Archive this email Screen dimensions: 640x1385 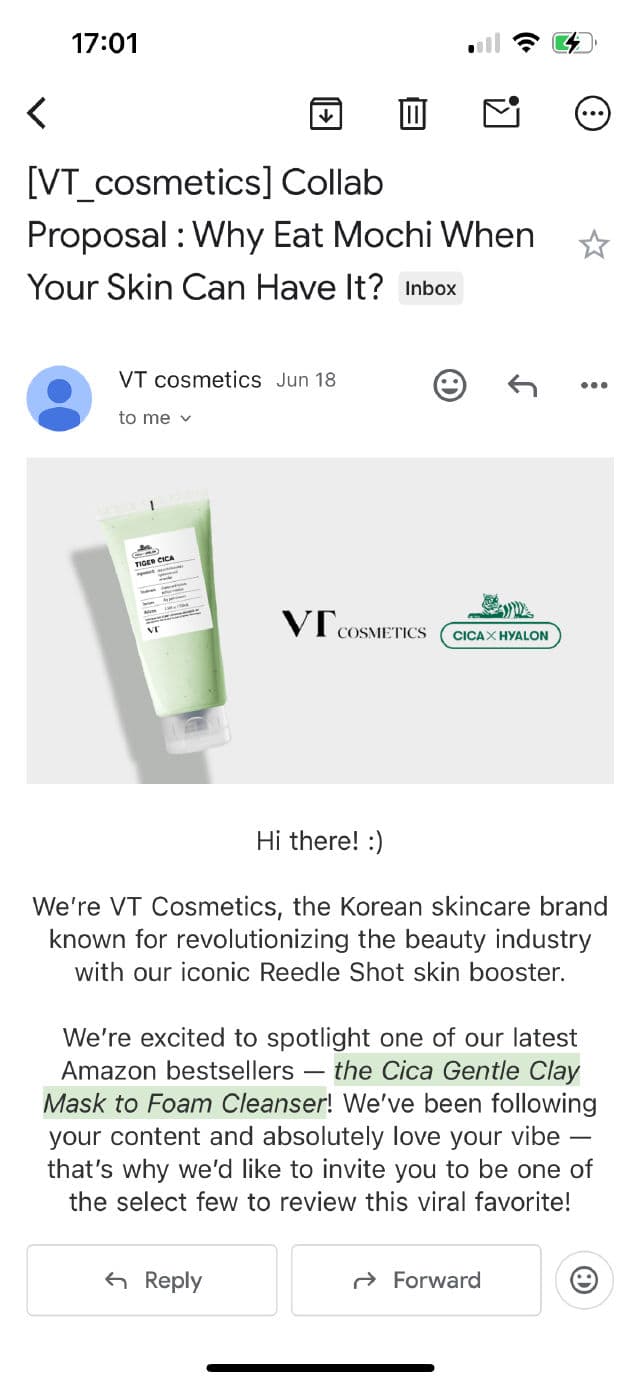(x=325, y=114)
